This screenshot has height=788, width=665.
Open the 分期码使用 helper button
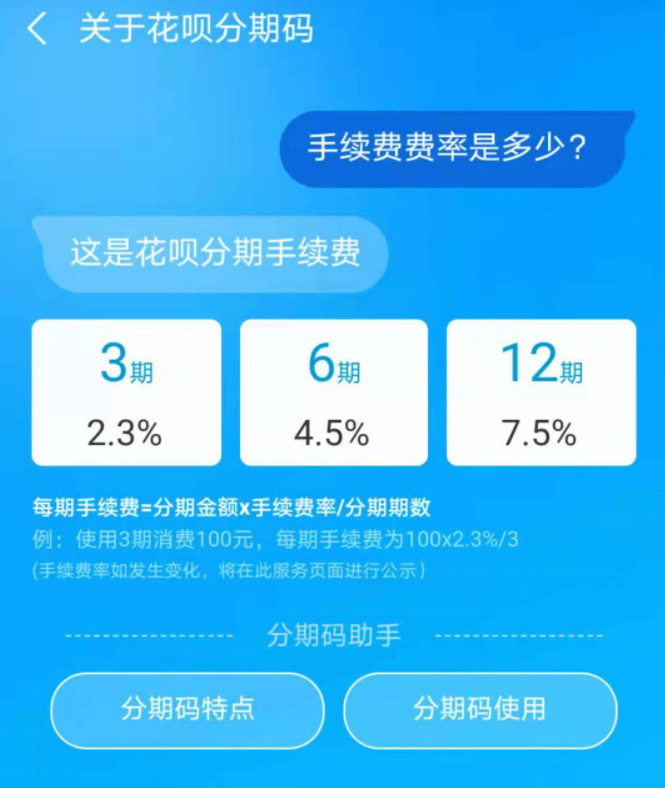[480, 710]
